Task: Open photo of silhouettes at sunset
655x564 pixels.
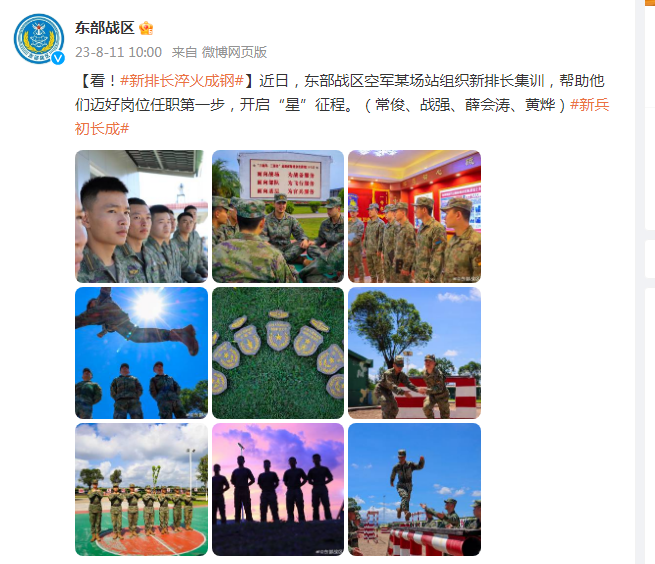Action: tap(277, 489)
